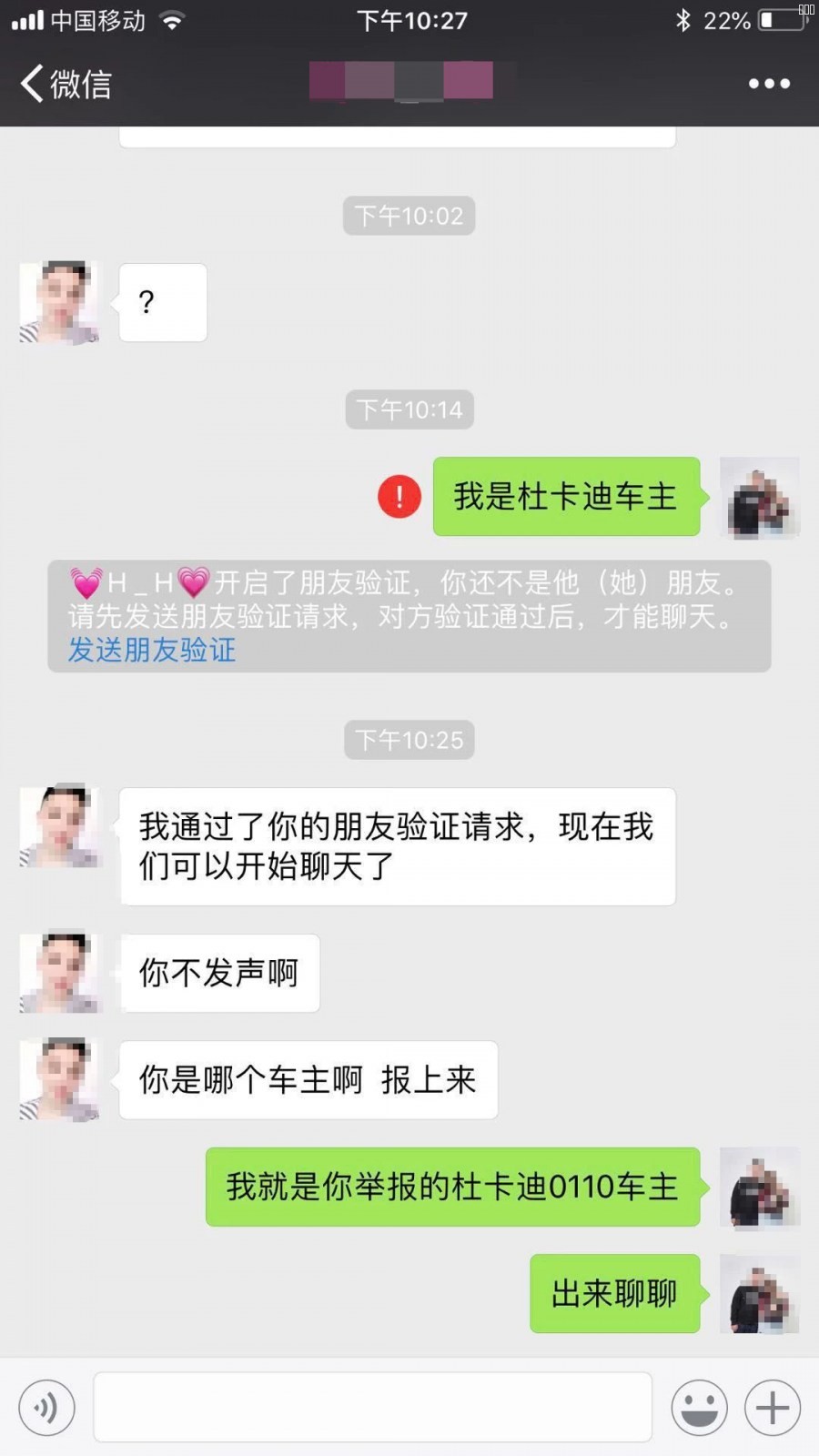This screenshot has width=819, height=1456.
Task: Tap the 下午10:25 timestamp
Action: click(409, 740)
